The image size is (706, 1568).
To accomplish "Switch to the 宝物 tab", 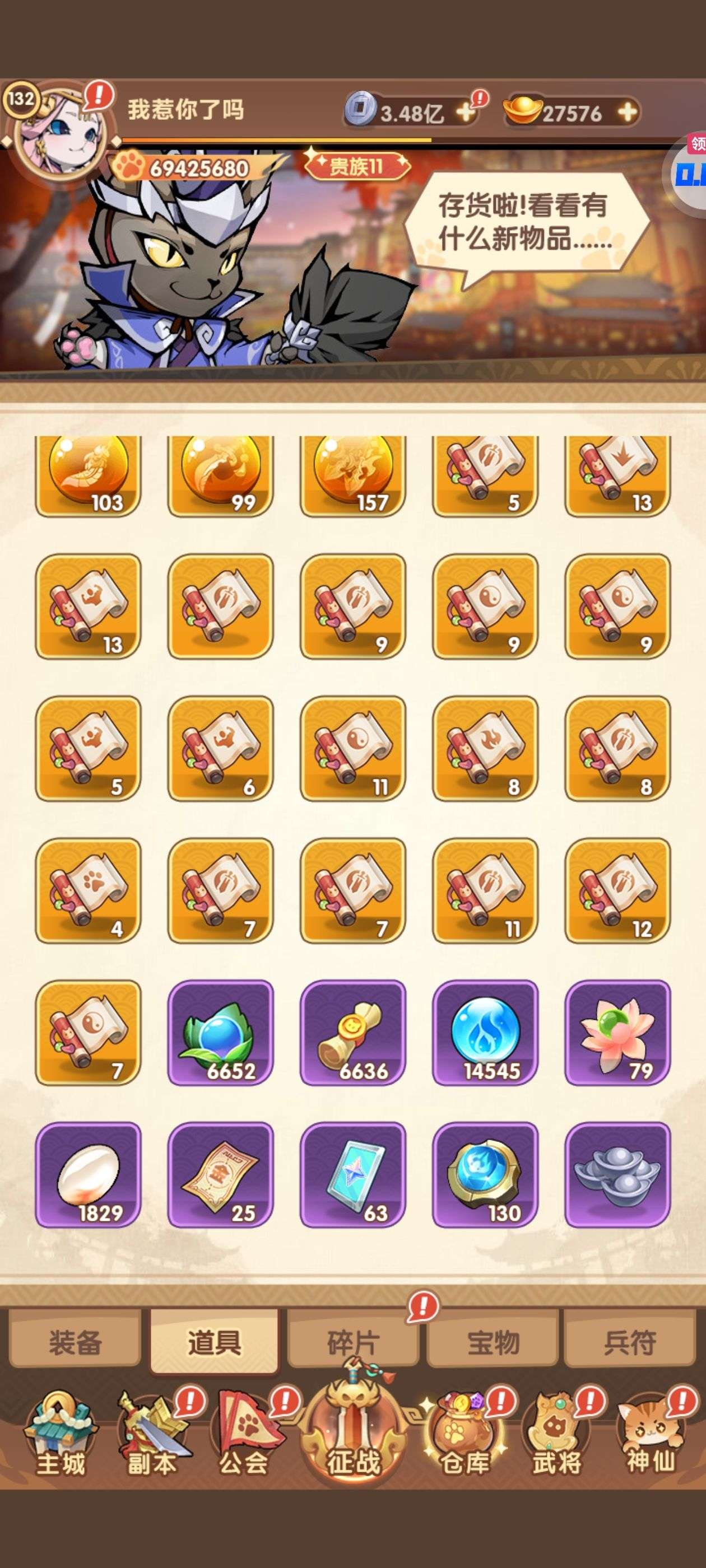I will [x=492, y=1342].
